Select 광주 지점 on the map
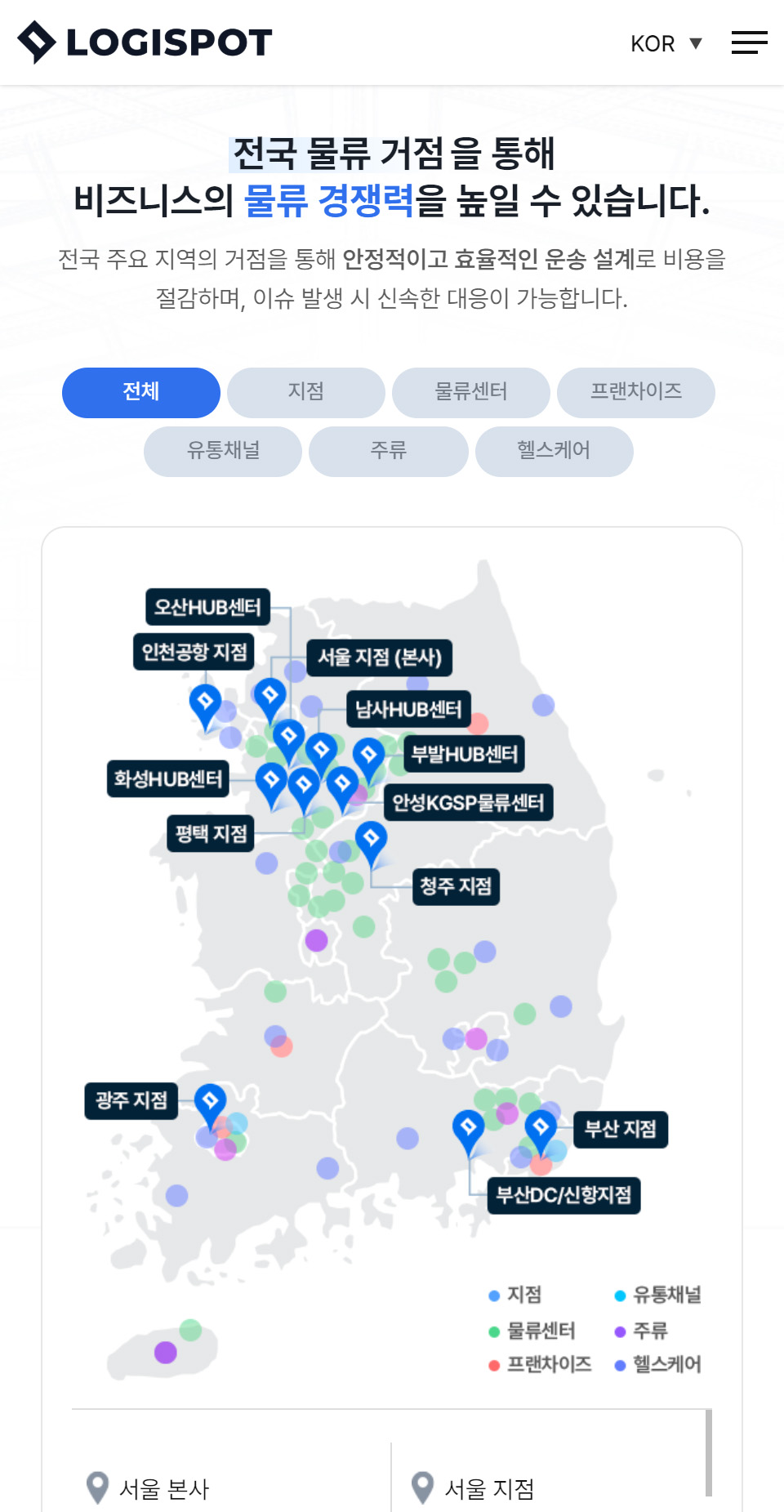Screen dimensions: 784x1512 point(131,1100)
